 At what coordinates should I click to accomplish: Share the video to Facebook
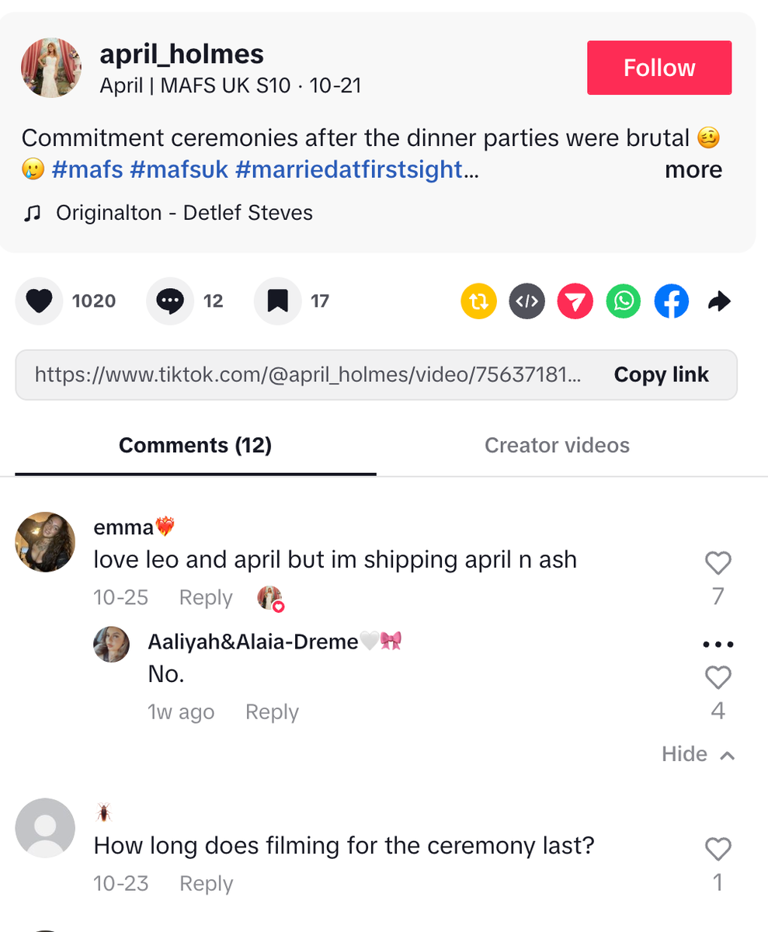[671, 301]
